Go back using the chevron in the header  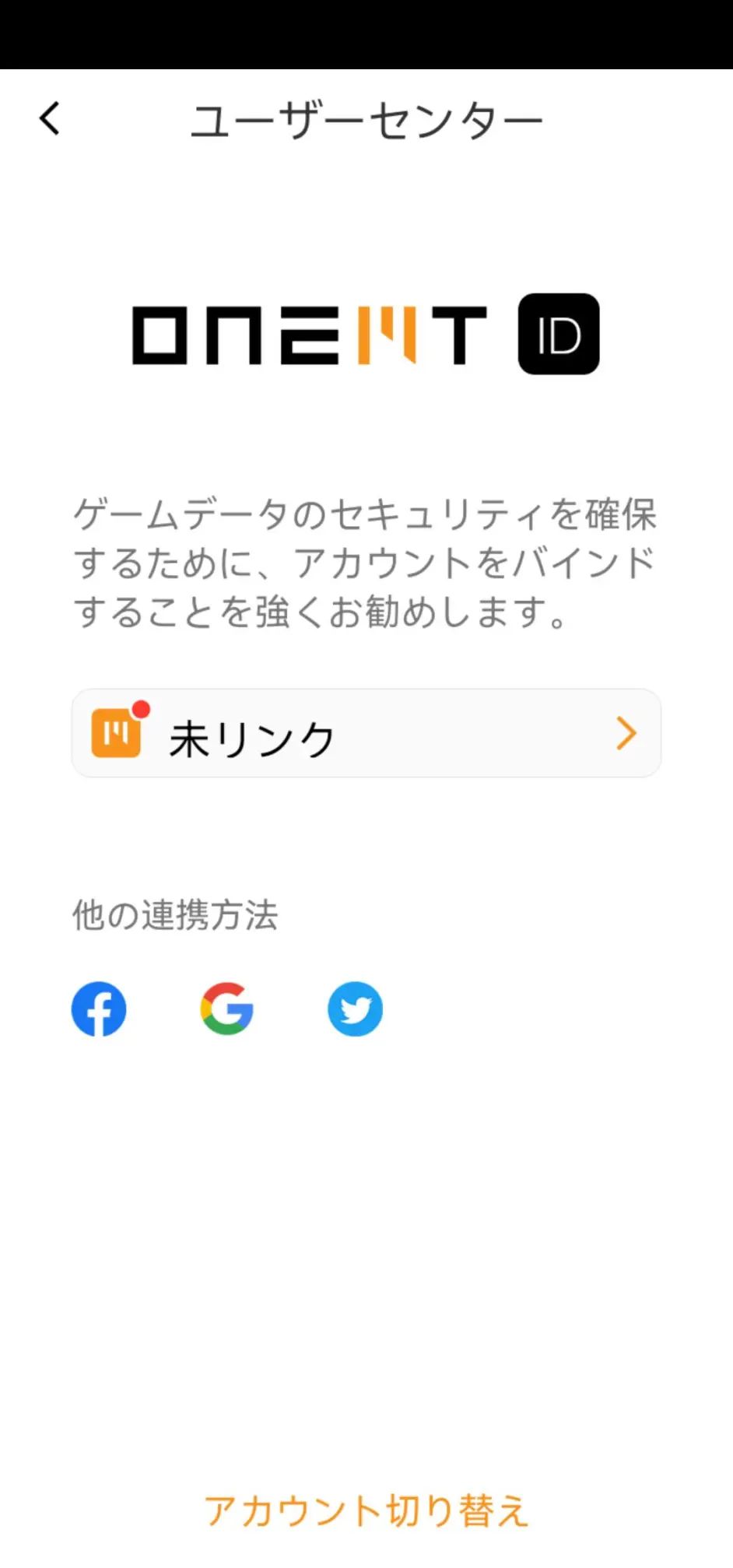coord(49,118)
